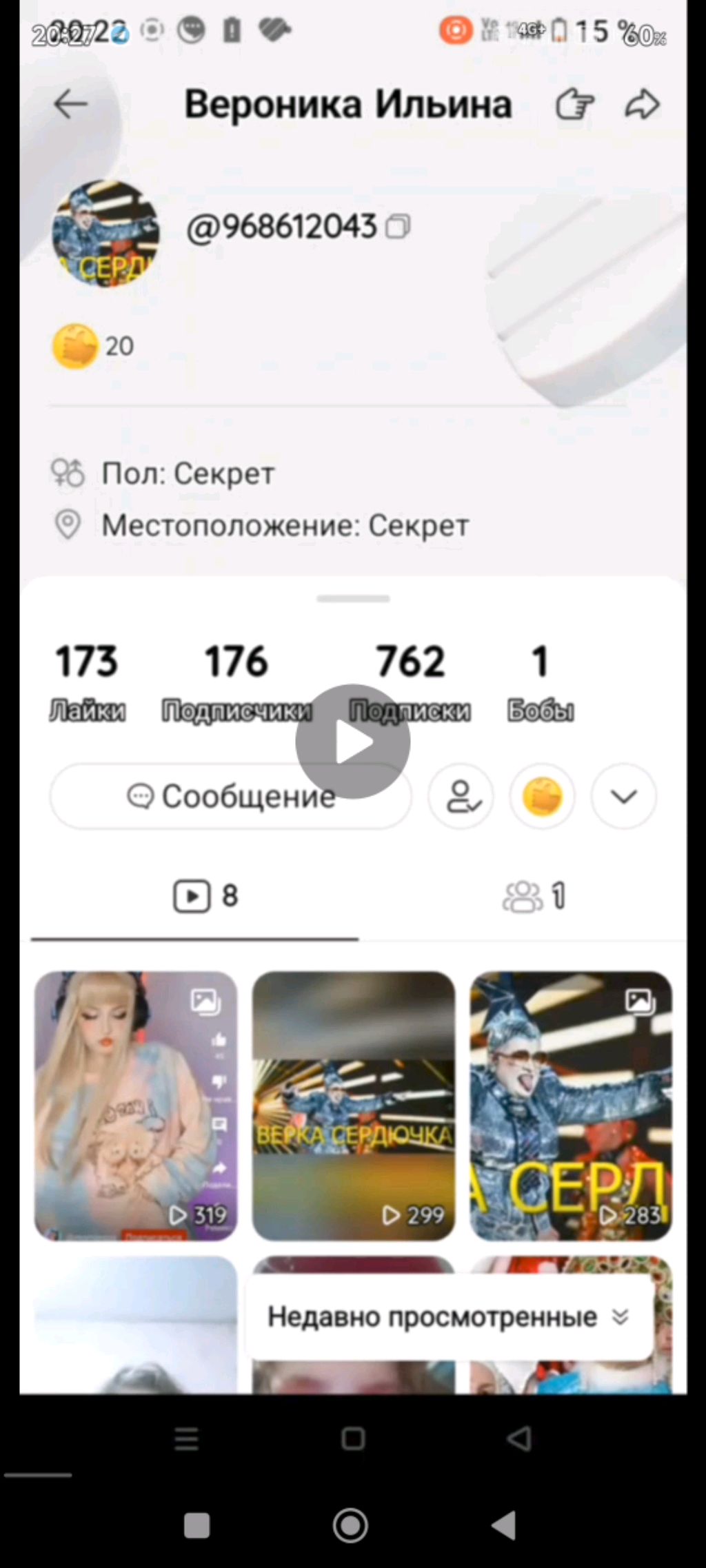Open the video with 319 views
This screenshot has height=1568, width=706.
(136, 1106)
